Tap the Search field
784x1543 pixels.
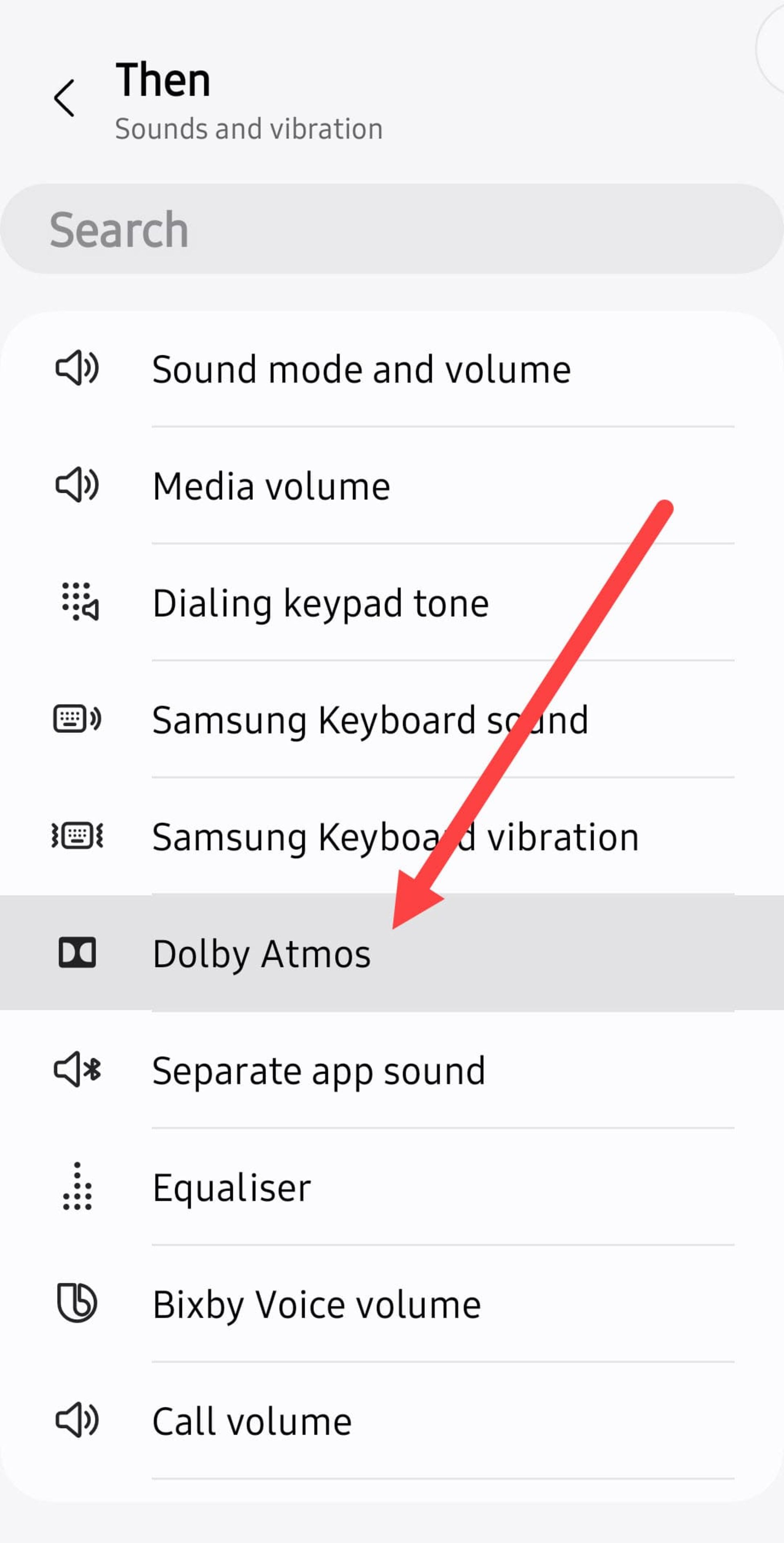[392, 230]
